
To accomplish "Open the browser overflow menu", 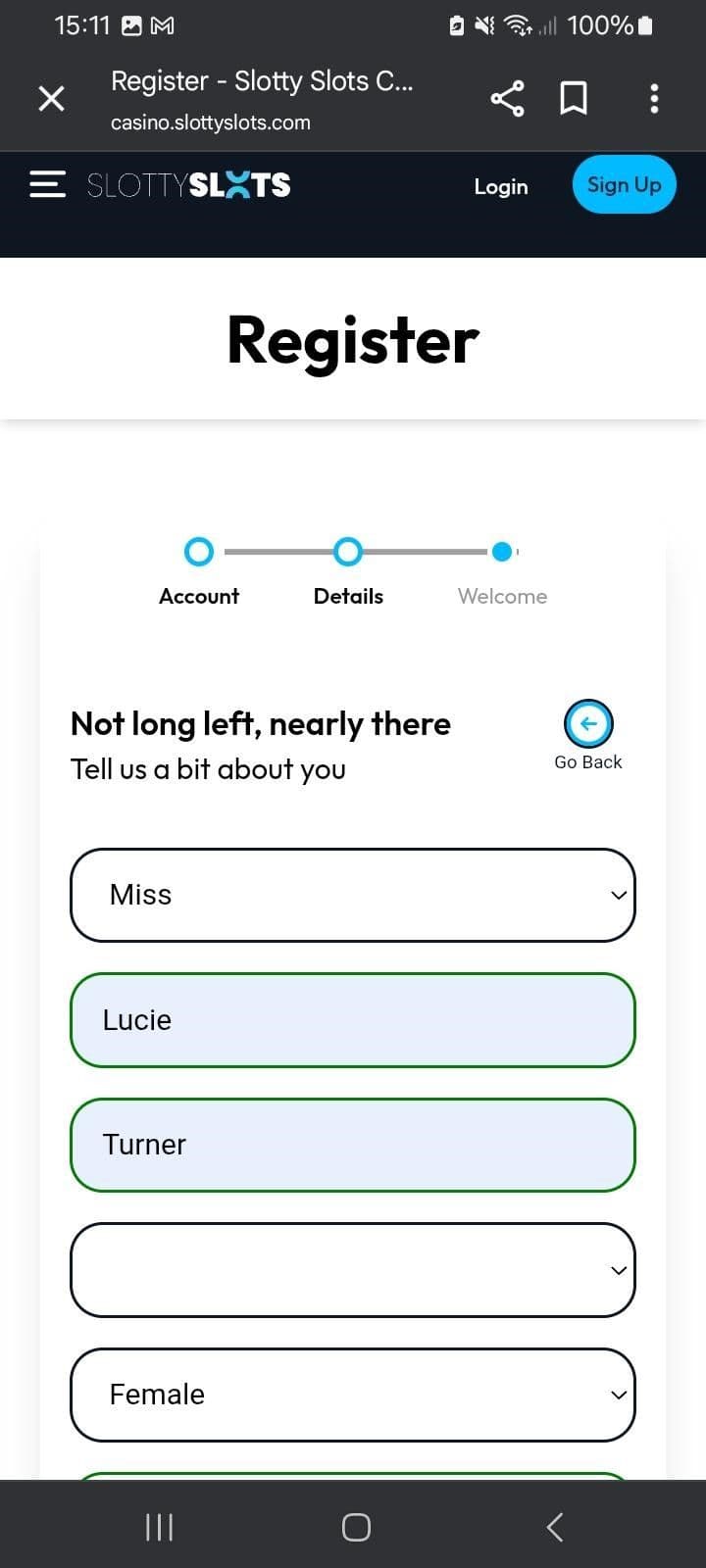I will pos(654,98).
